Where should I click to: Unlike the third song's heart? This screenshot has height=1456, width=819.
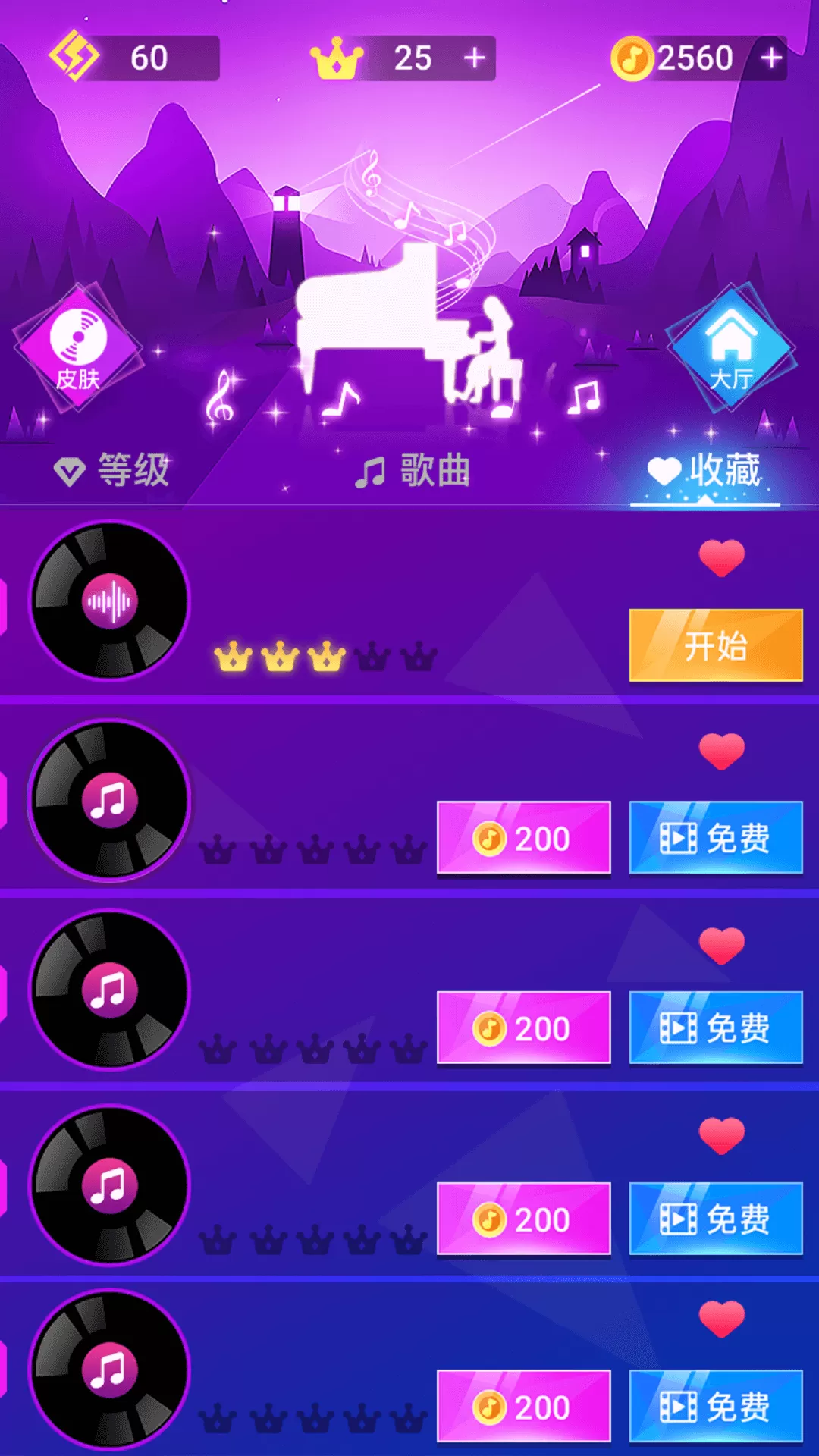point(721,945)
